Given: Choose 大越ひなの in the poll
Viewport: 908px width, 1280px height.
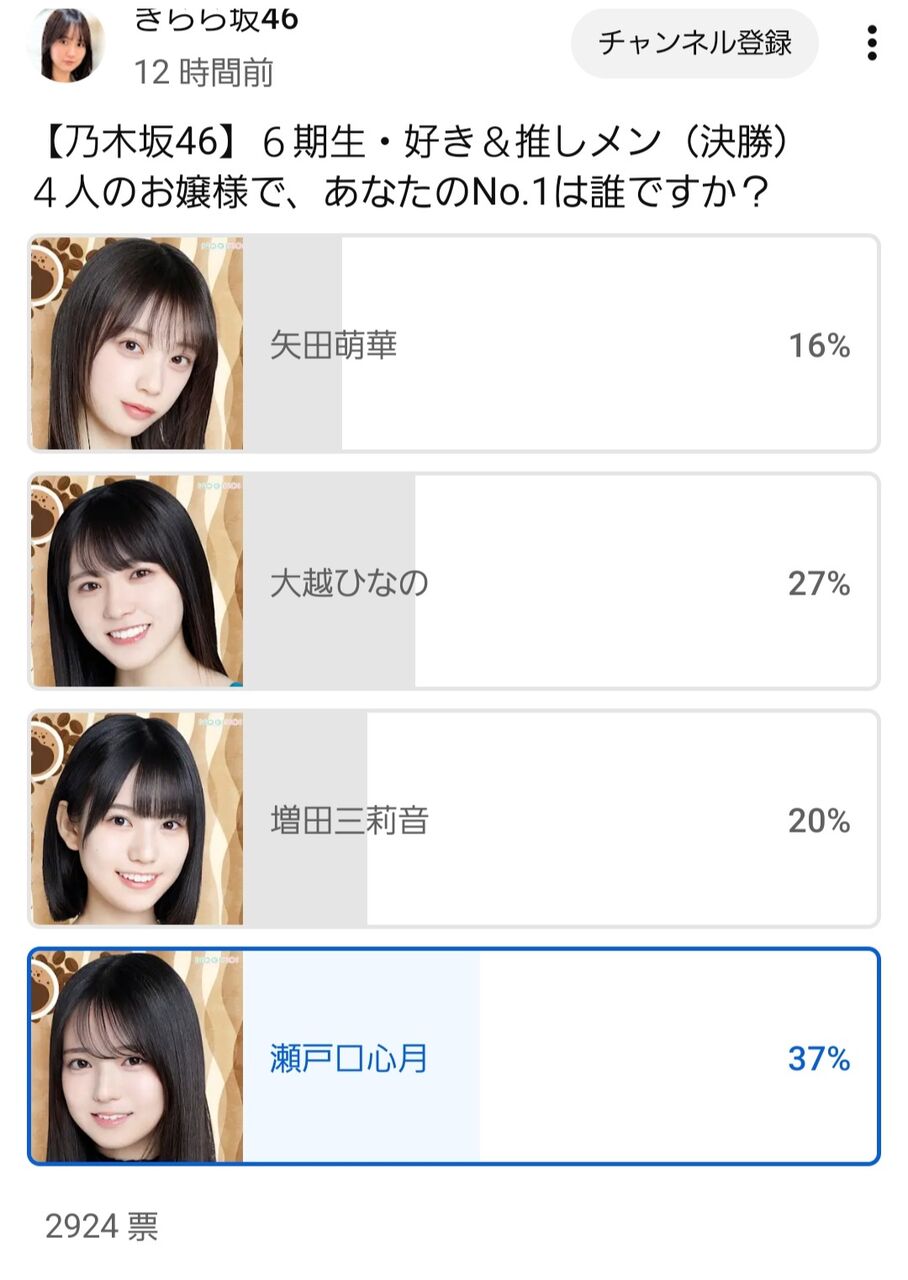Looking at the screenshot, I should point(454,582).
